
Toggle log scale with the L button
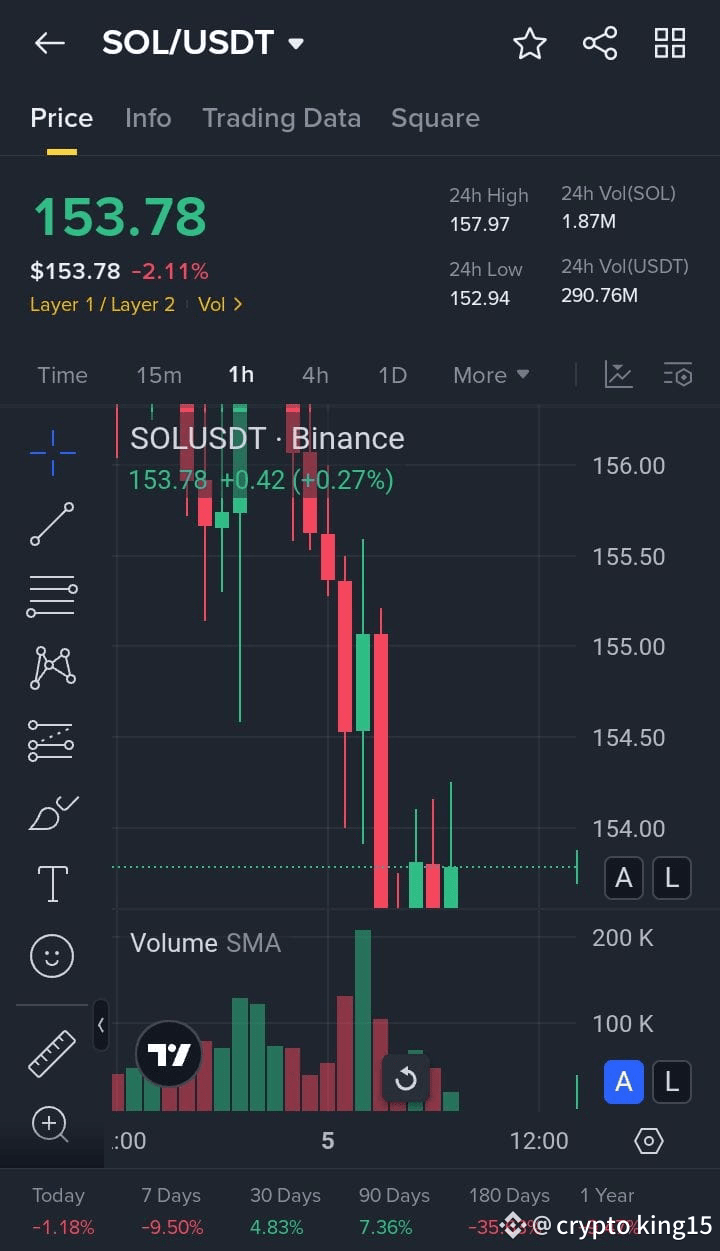click(x=671, y=877)
